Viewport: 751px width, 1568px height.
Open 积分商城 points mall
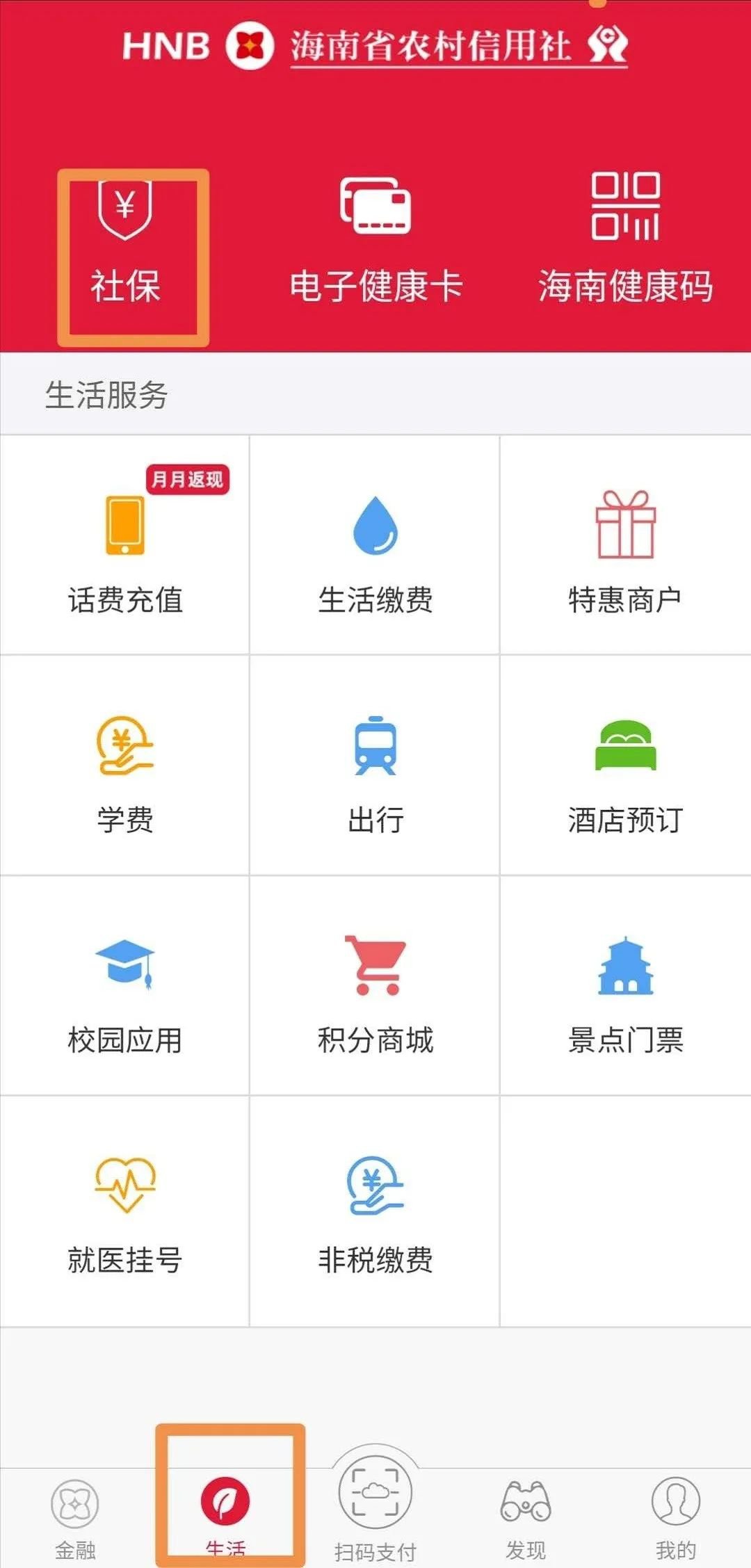pos(375,991)
